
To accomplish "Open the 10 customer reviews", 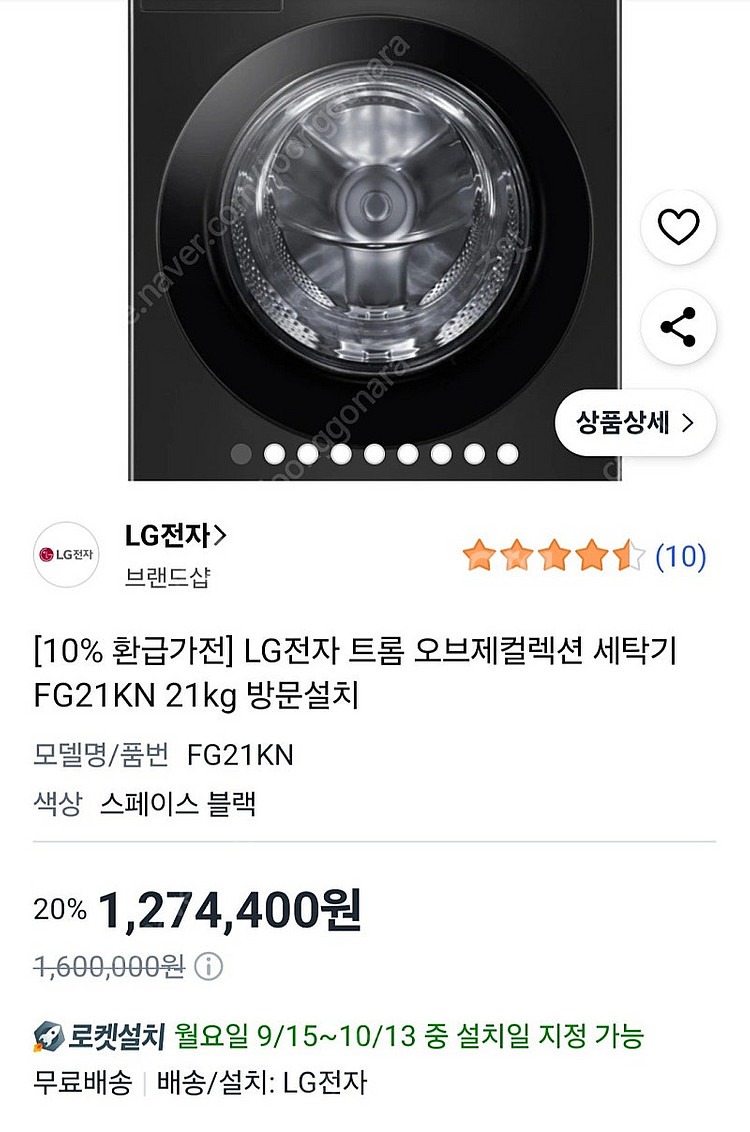I will [680, 556].
